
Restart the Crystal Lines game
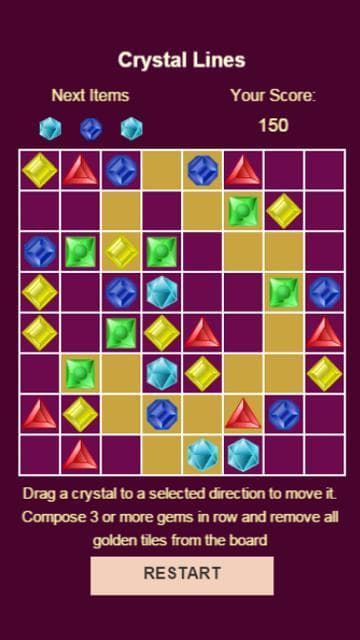pos(182,576)
